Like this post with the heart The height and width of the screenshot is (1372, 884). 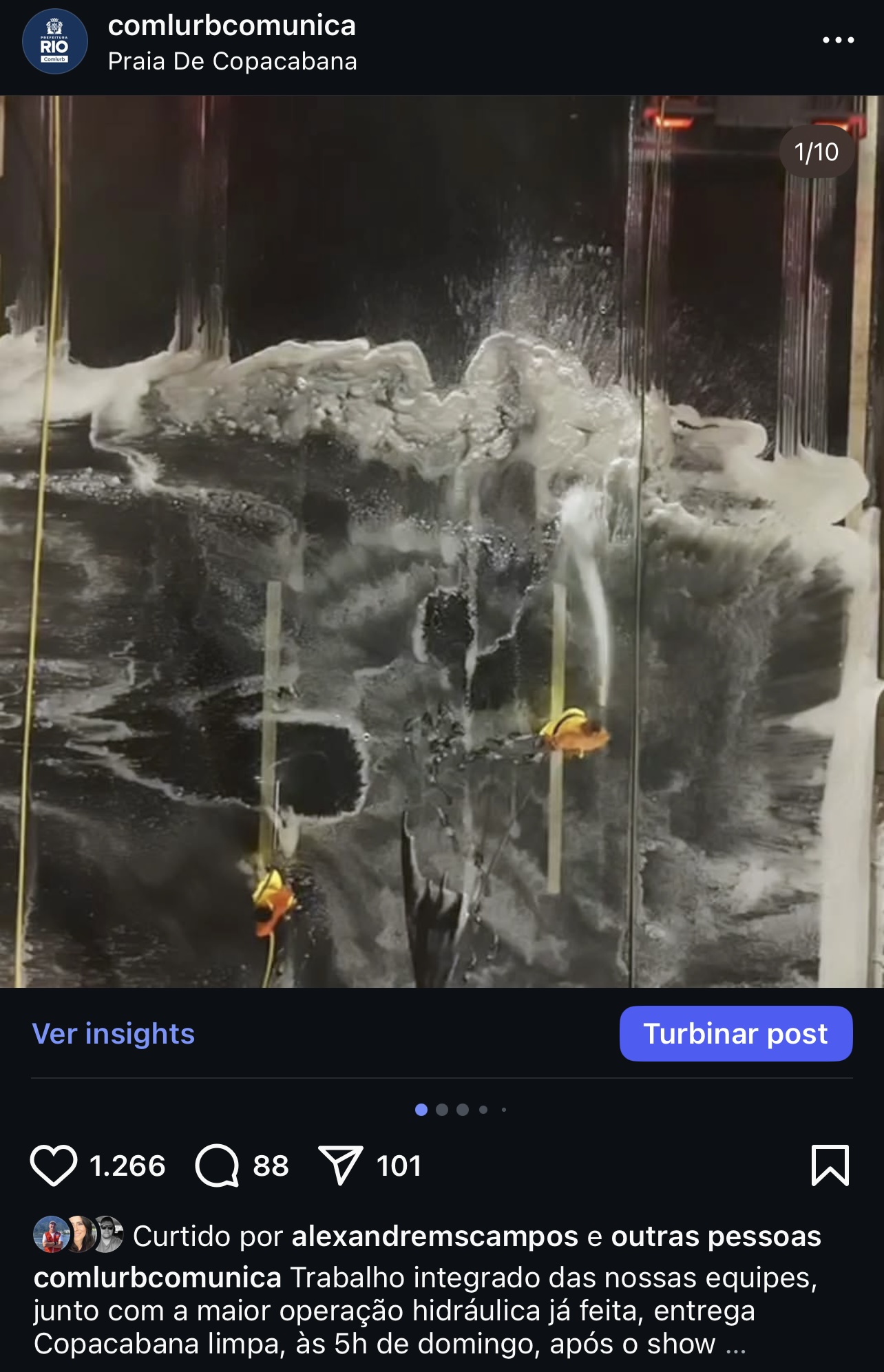point(54,1165)
